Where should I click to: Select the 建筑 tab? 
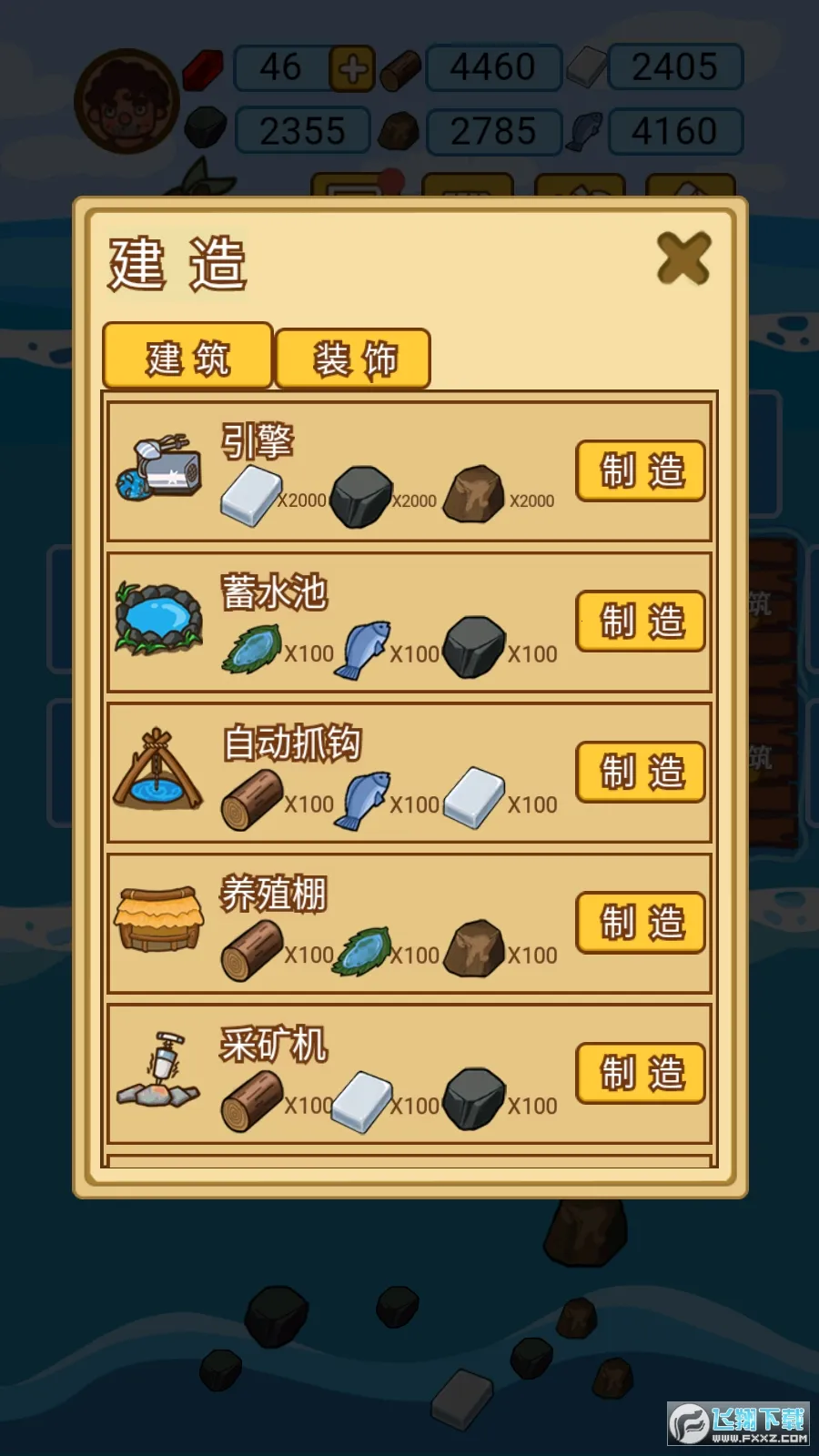(187, 357)
